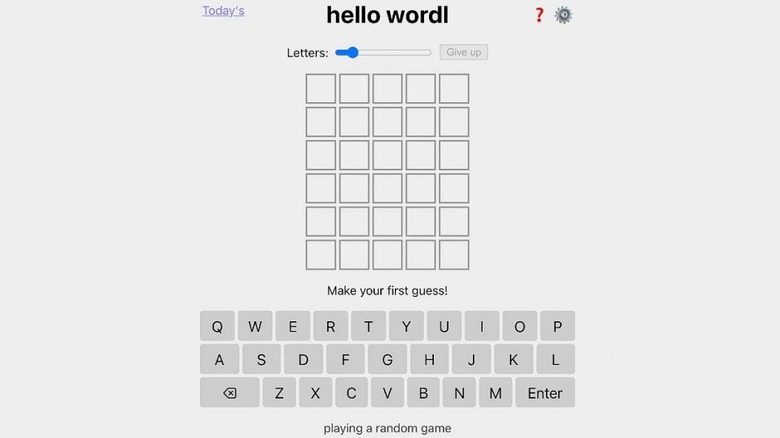Hit the K key
Image resolution: width=780 pixels, height=438 pixels.
pos(513,360)
